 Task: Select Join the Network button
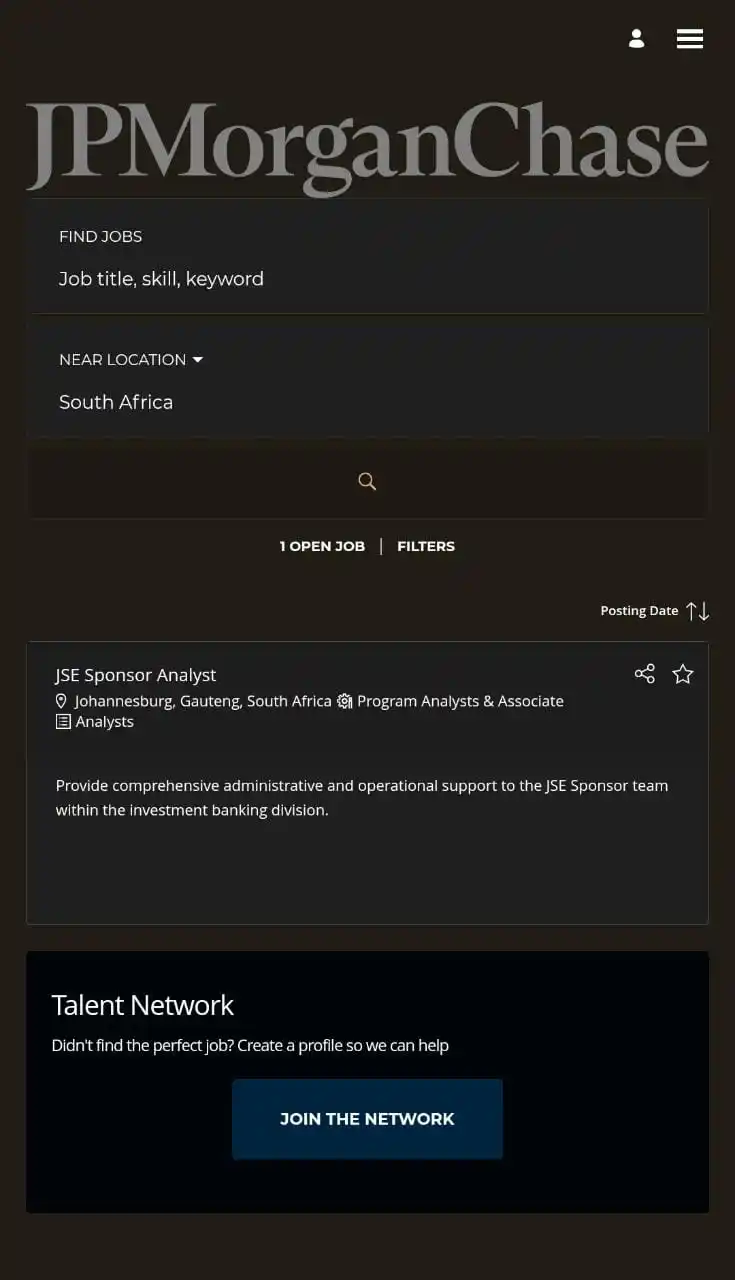(x=367, y=1119)
